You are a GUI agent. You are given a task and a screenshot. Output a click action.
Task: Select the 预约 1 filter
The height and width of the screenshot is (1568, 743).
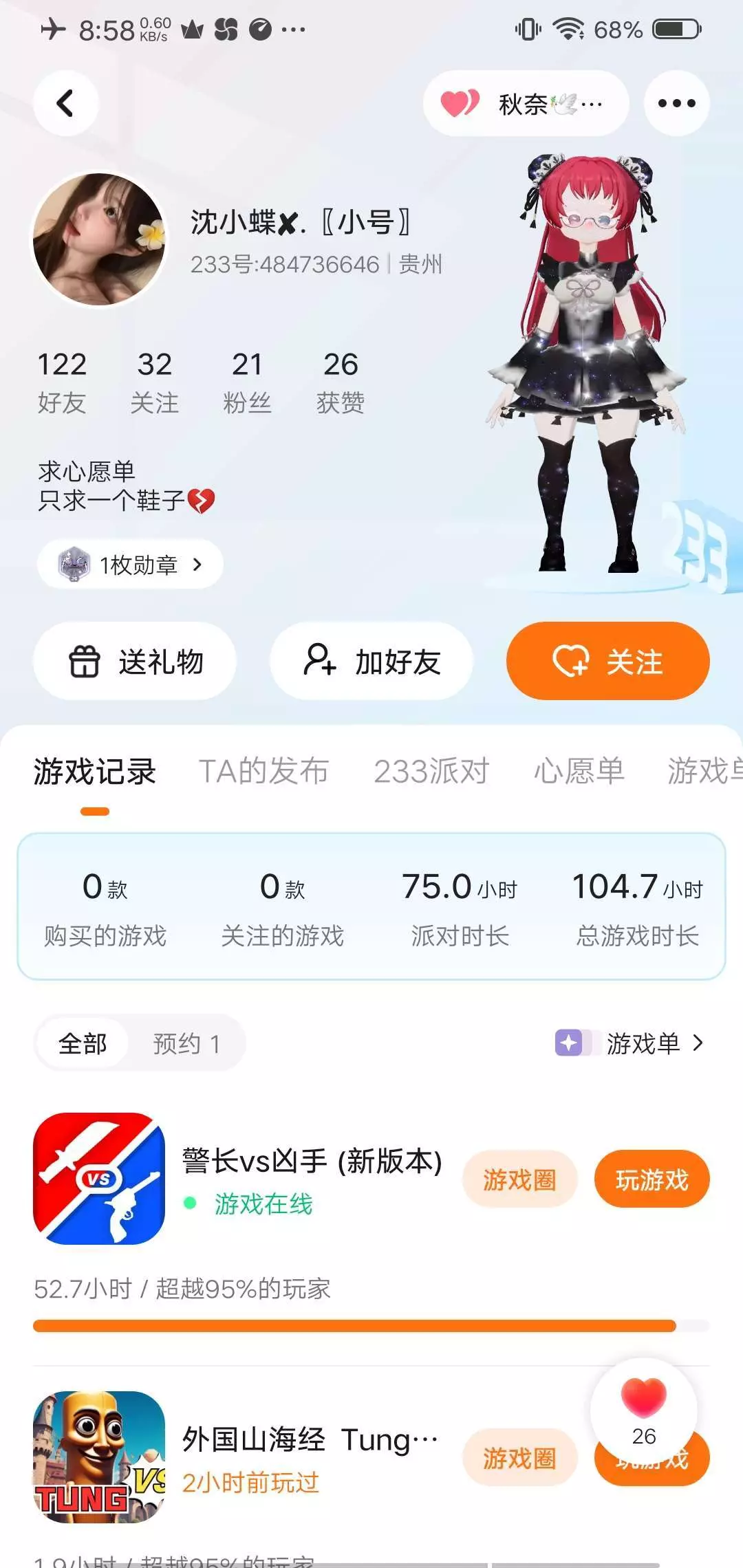click(186, 1043)
